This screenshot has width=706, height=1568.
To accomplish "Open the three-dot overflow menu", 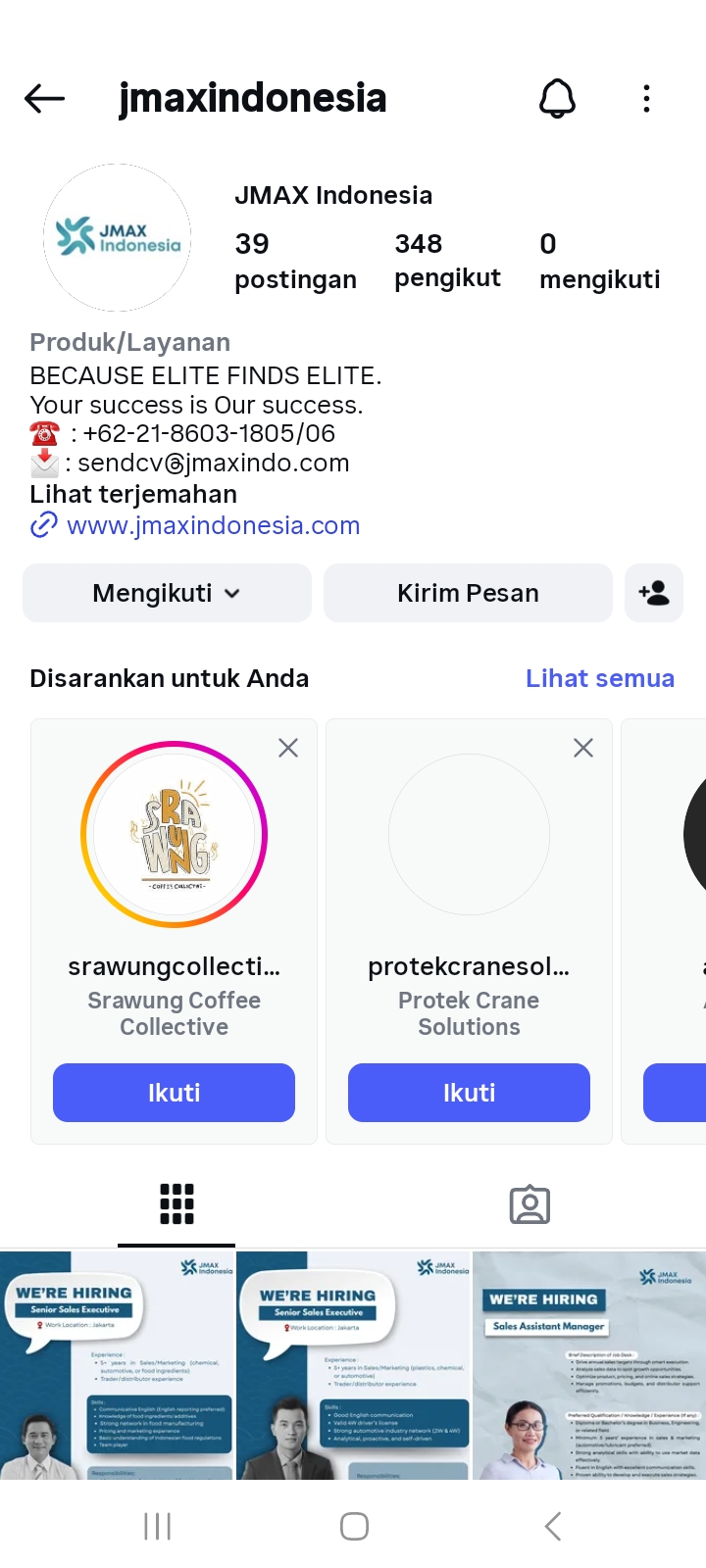I will point(646,98).
